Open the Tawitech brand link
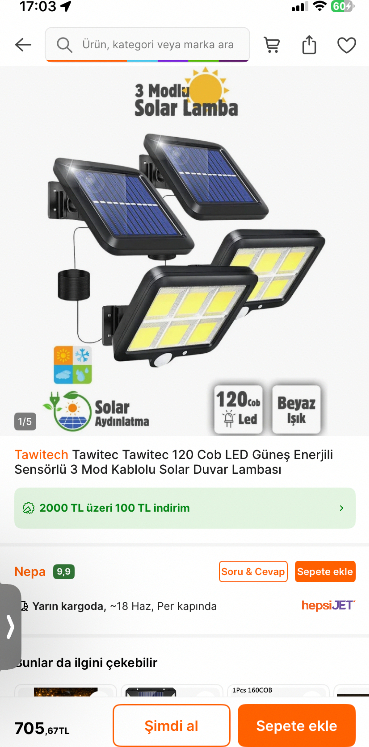 point(41,454)
